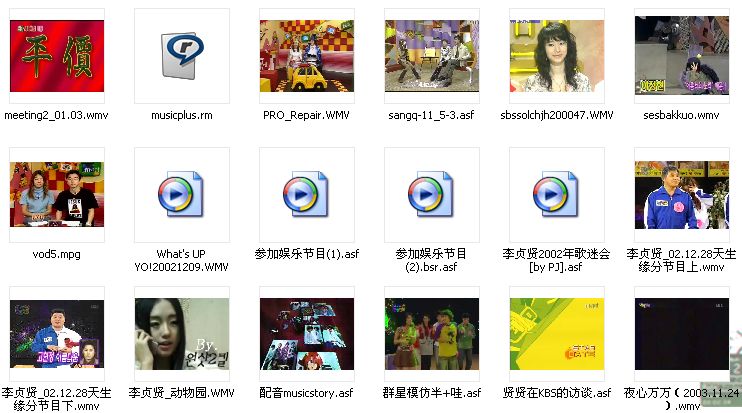Select 配音musicstory.asf

click(306, 333)
